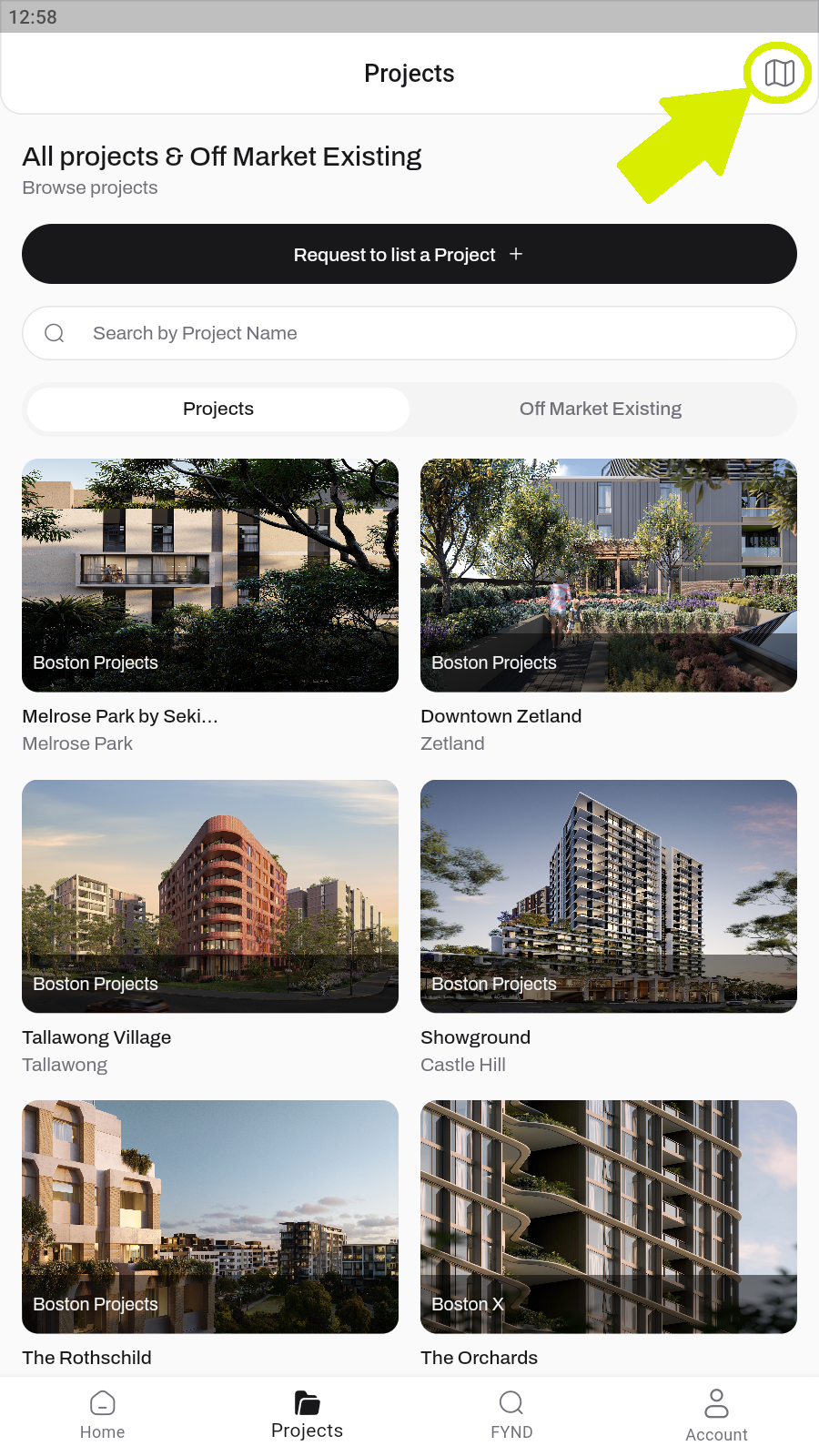Tap Request to list a Project
Screen dimensions: 819x1456
(x=409, y=254)
